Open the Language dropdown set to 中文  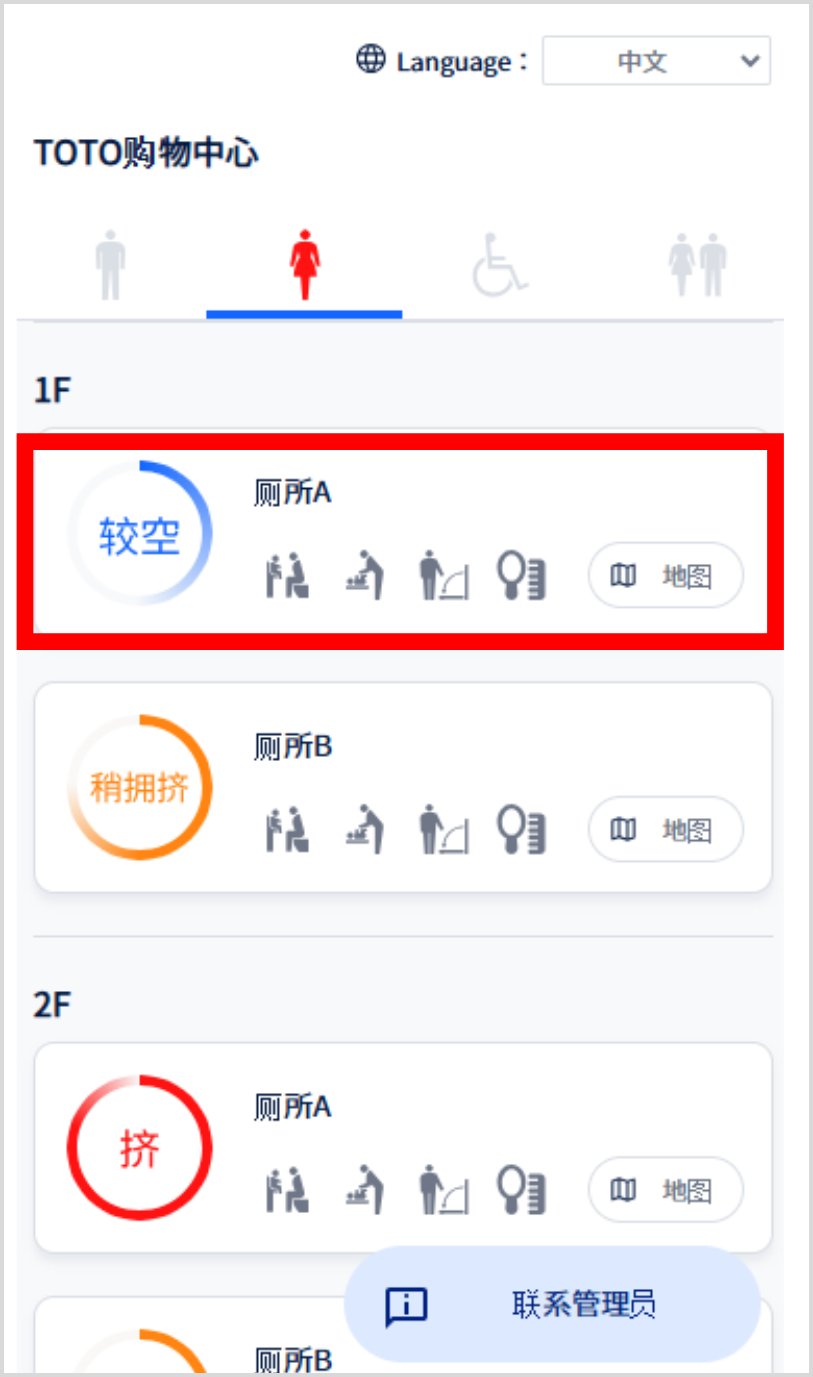[x=656, y=61]
